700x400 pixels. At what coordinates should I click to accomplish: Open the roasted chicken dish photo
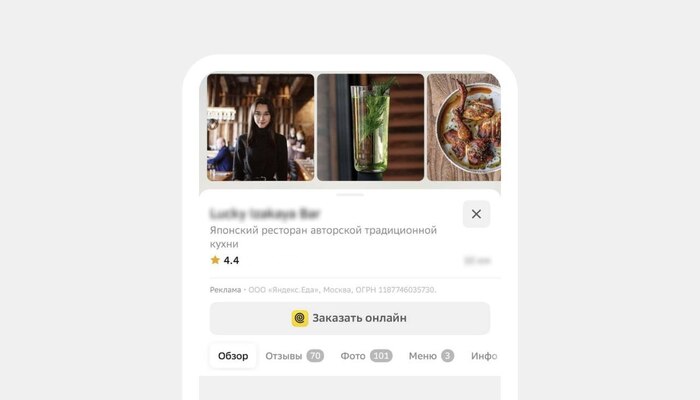463,127
